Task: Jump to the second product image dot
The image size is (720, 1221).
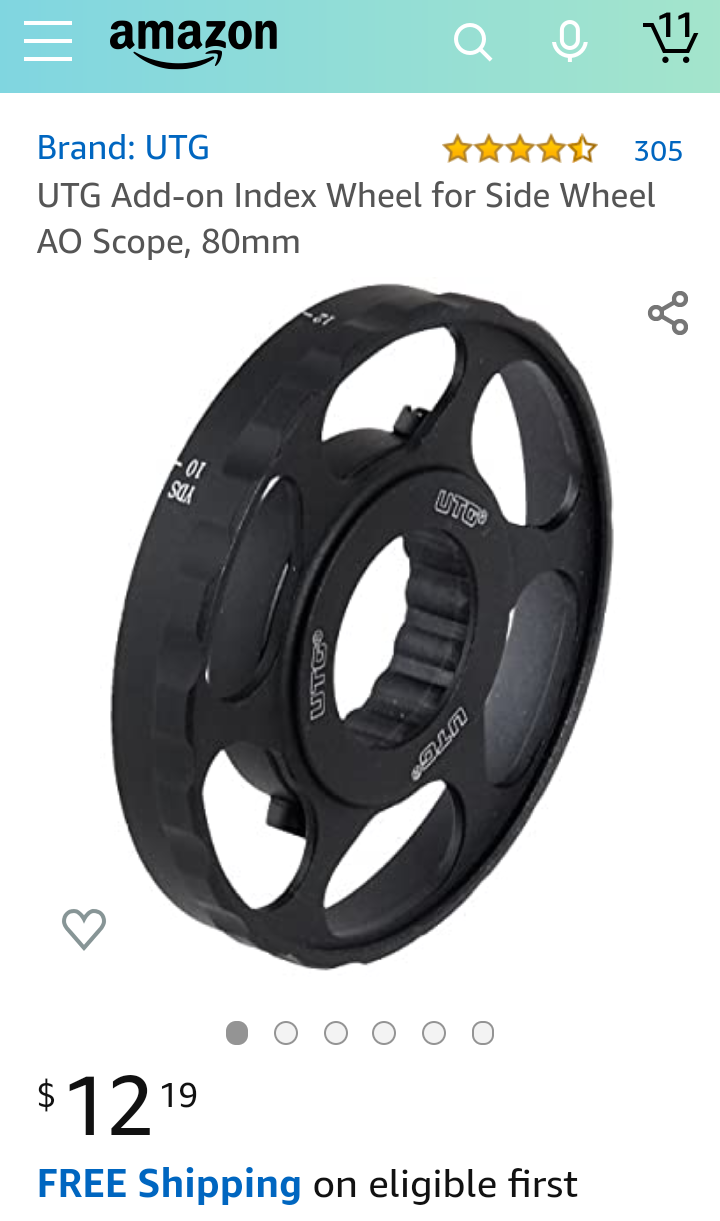Action: [x=286, y=1033]
